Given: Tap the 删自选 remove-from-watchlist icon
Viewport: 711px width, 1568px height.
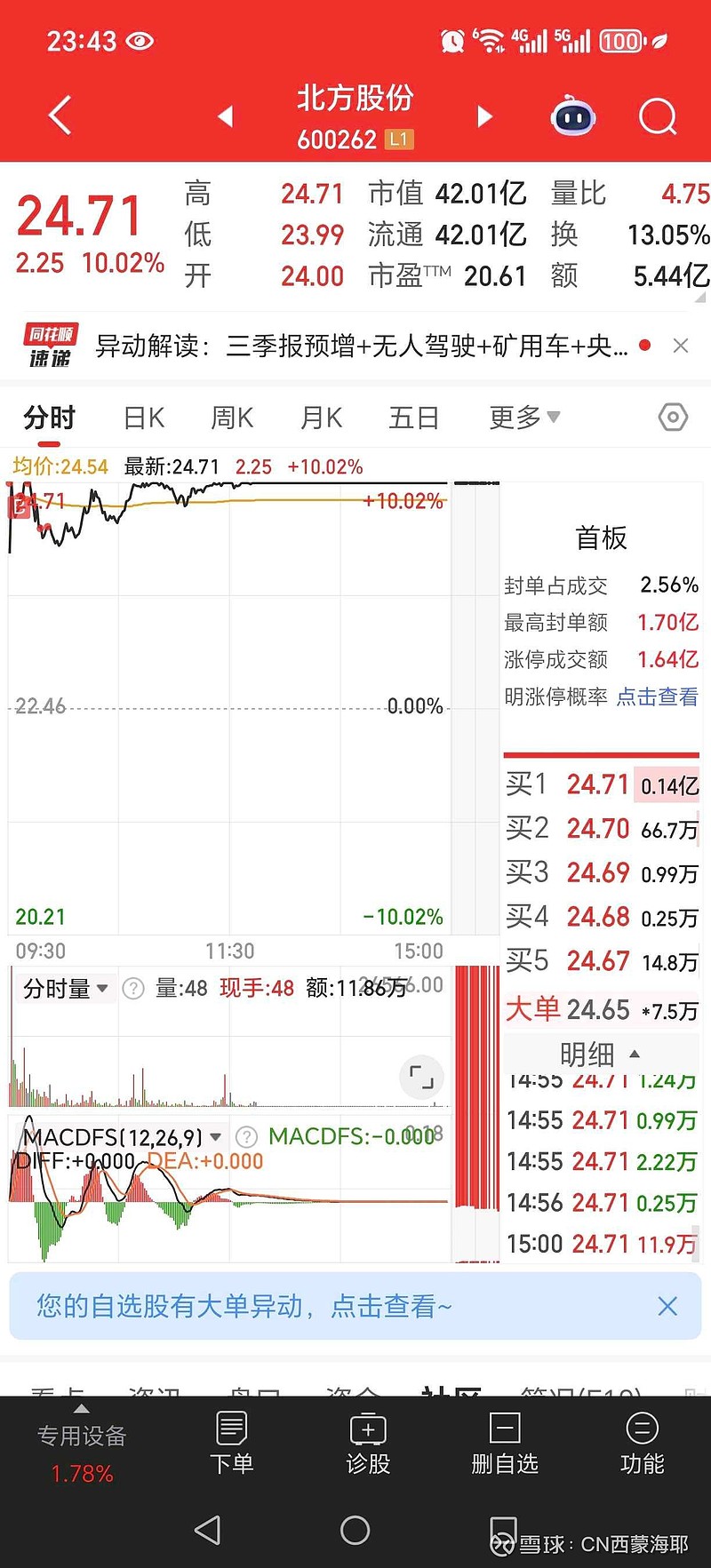Looking at the screenshot, I should tap(504, 1444).
